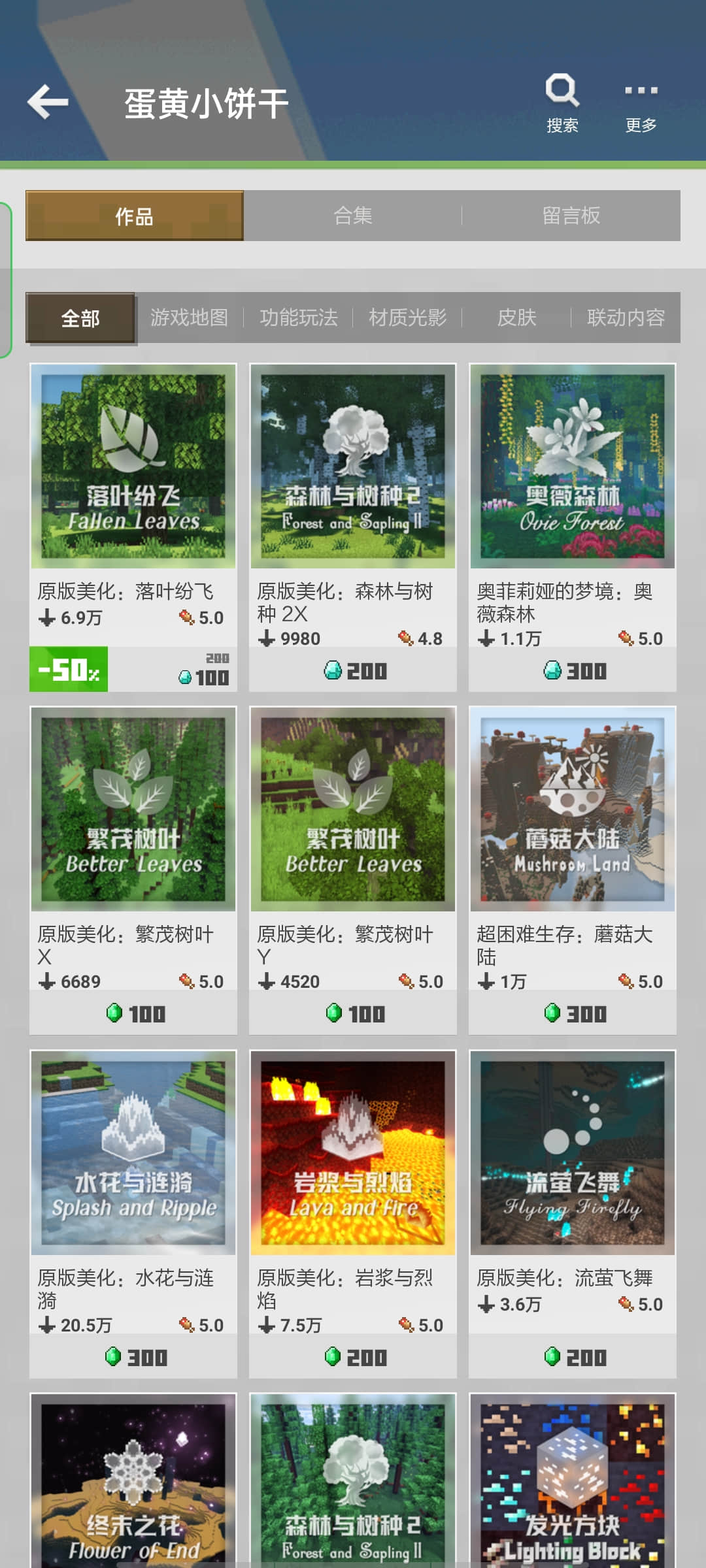Open the 搜索 search icon
This screenshot has height=1568, width=706.
562,103
